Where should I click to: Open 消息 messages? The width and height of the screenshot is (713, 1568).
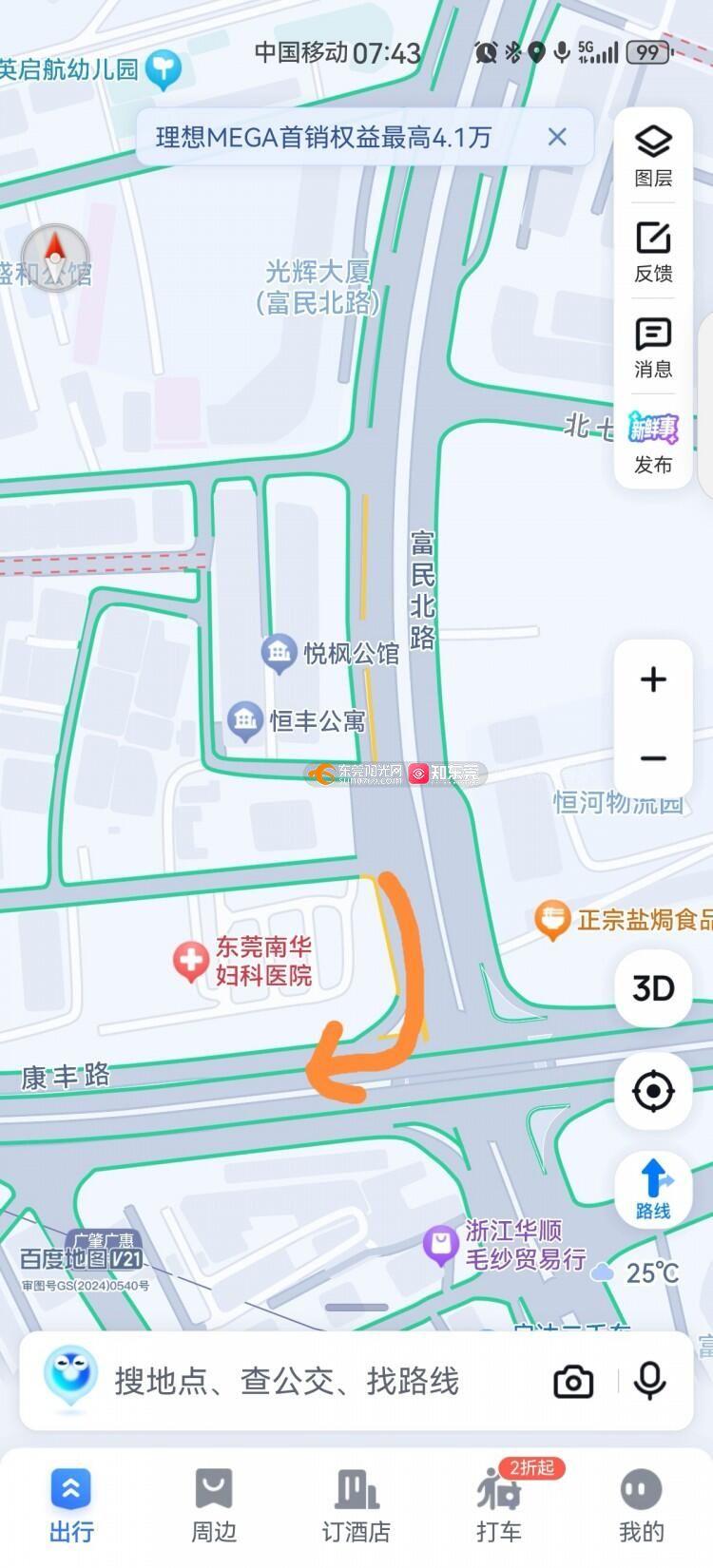653,348
